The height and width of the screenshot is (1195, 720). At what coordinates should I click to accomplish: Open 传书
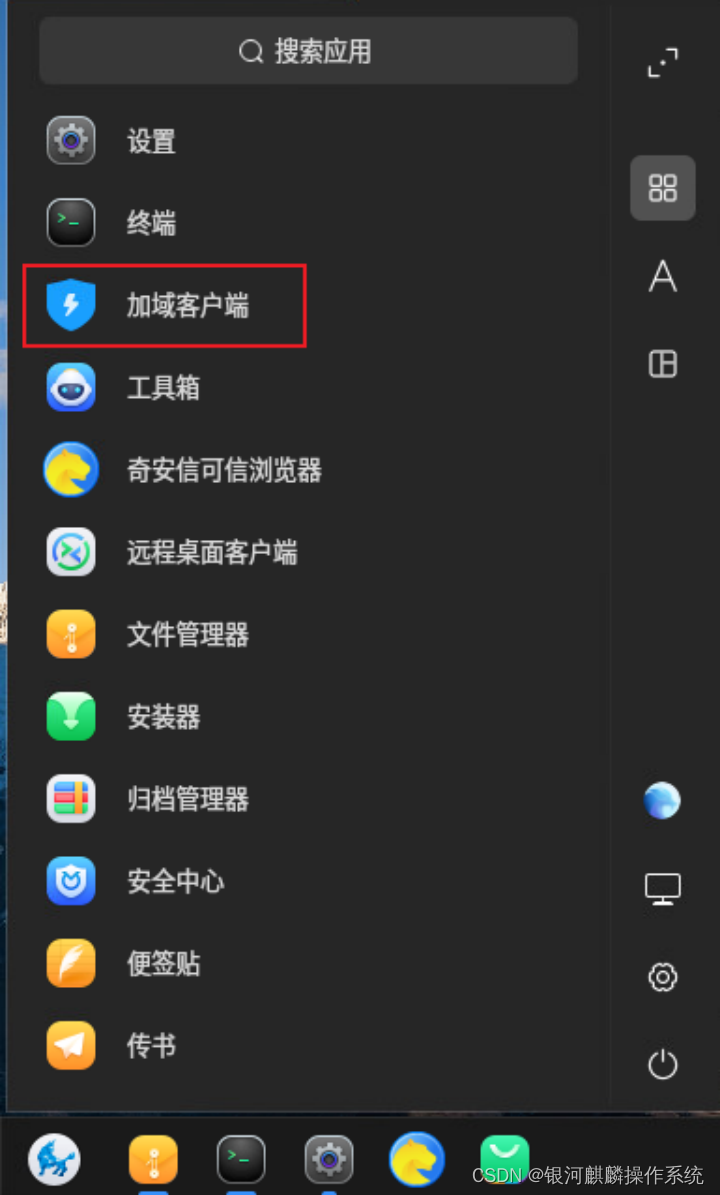click(x=151, y=1046)
